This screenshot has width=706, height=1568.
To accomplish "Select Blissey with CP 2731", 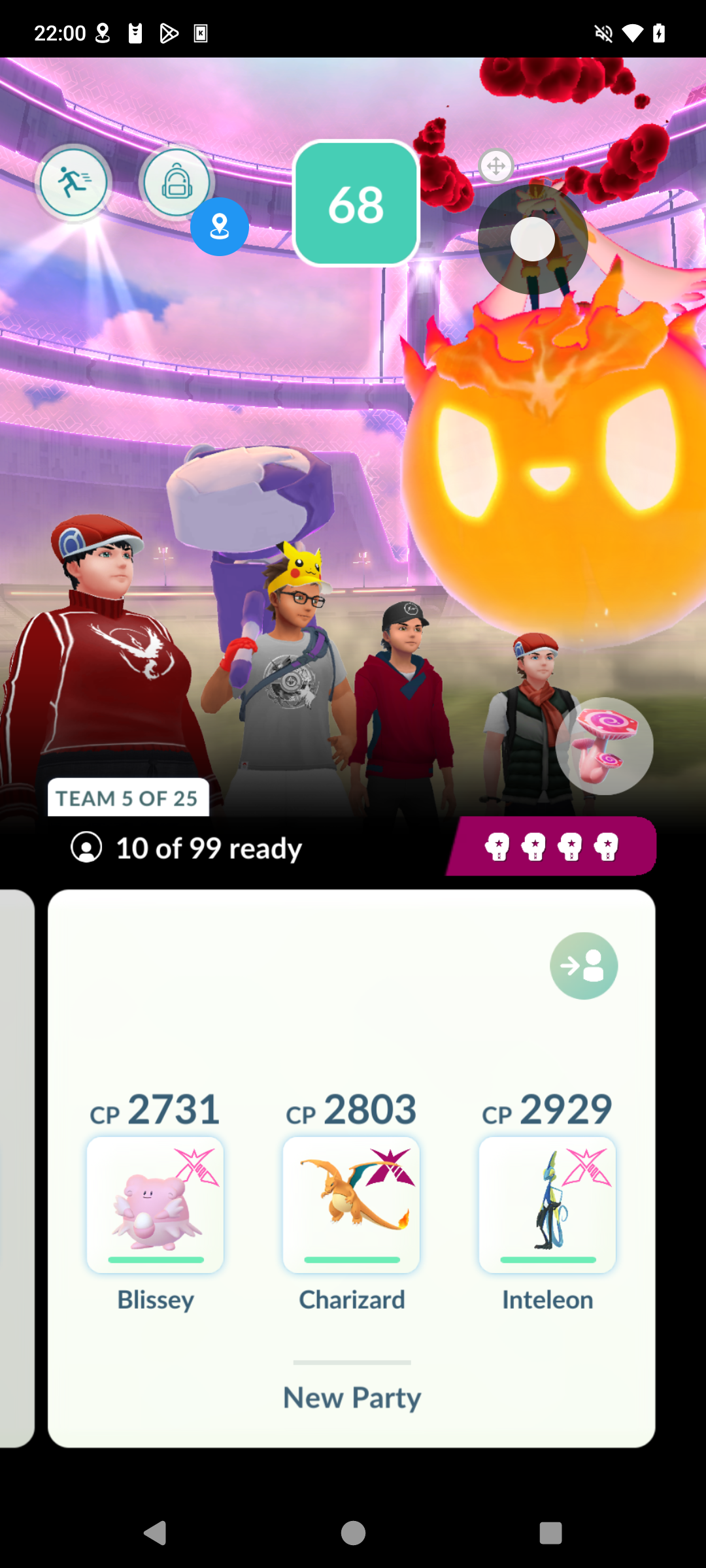I will coord(156,1204).
